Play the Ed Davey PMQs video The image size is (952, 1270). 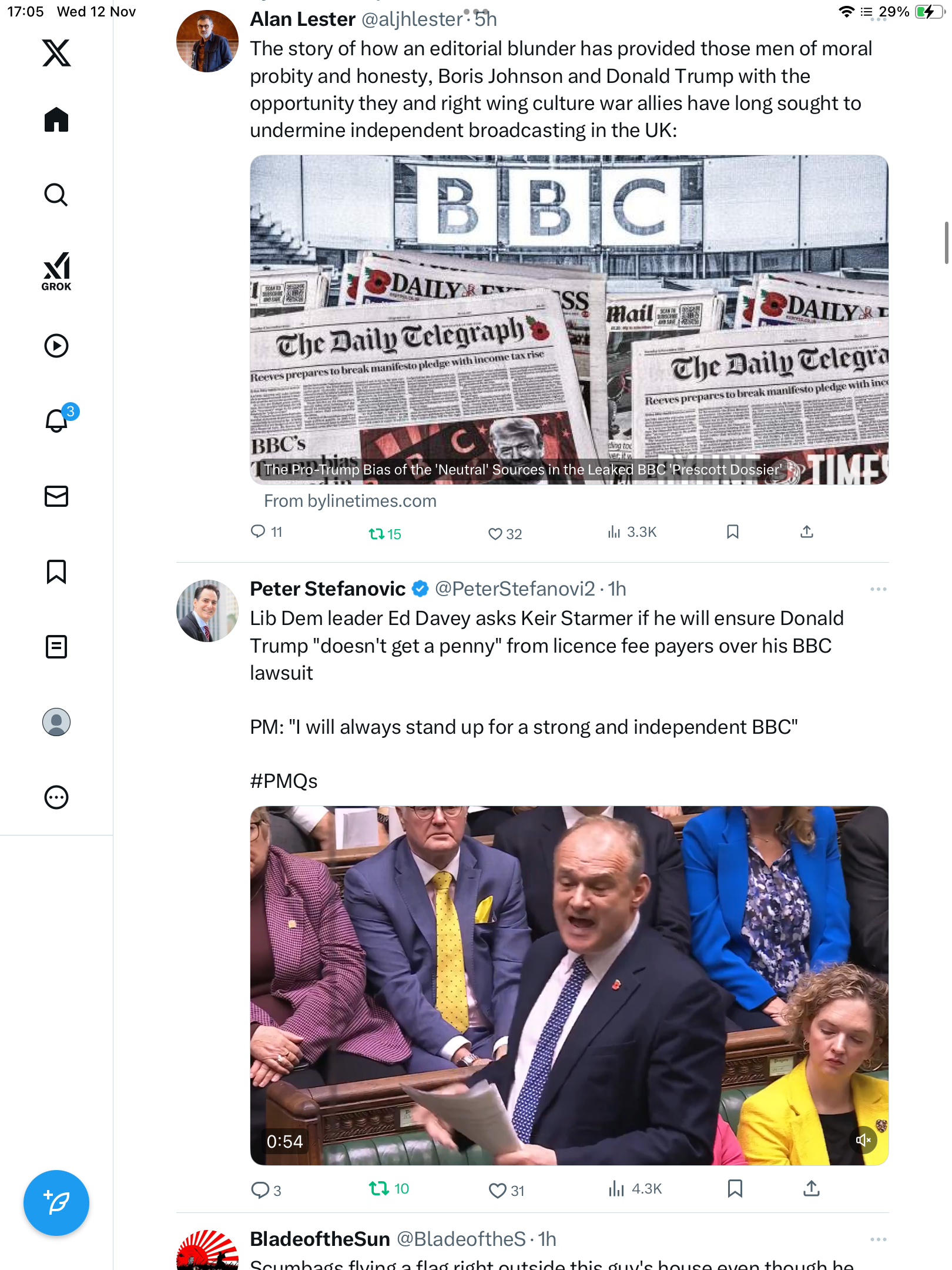[569, 985]
